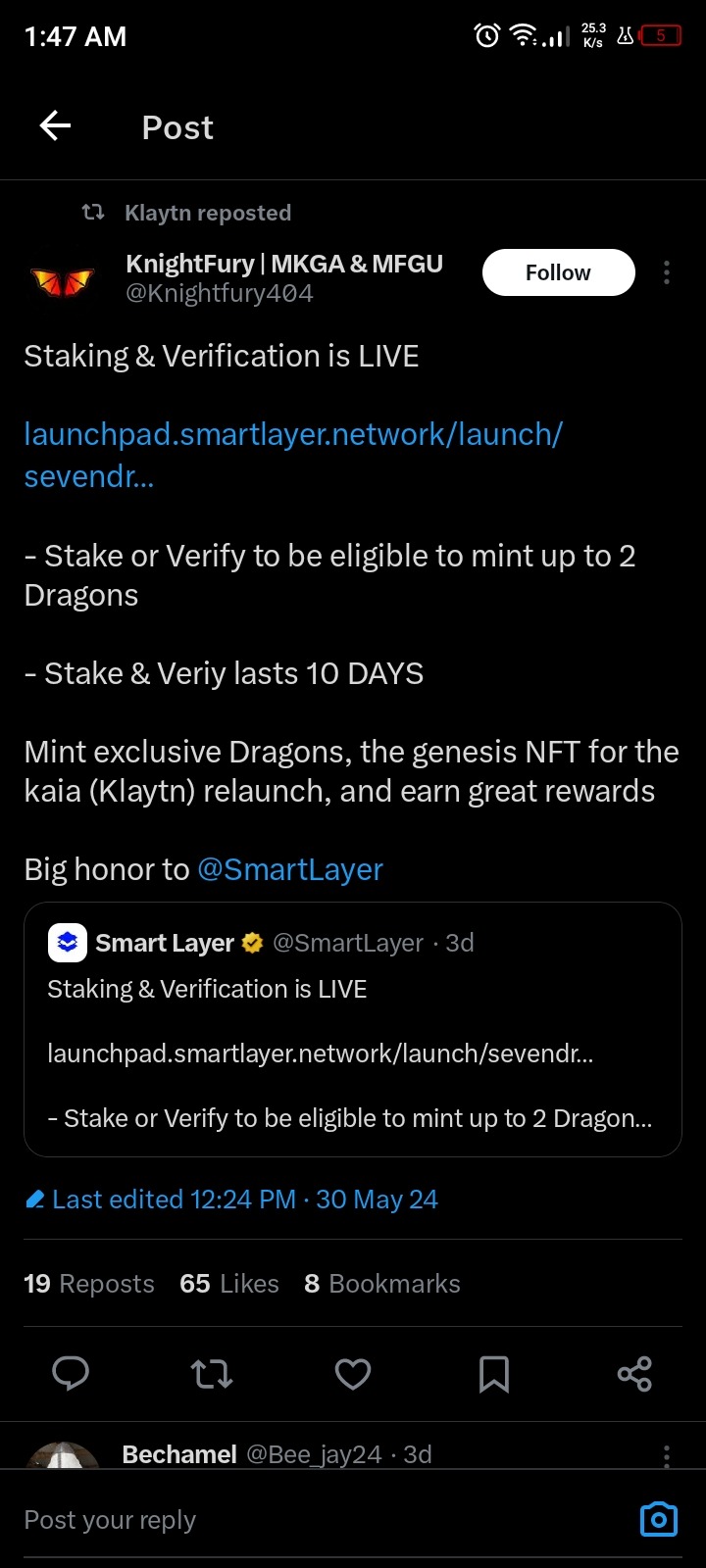The width and height of the screenshot is (706, 1568).
Task: View the 65 Likes list
Action: point(229,1284)
